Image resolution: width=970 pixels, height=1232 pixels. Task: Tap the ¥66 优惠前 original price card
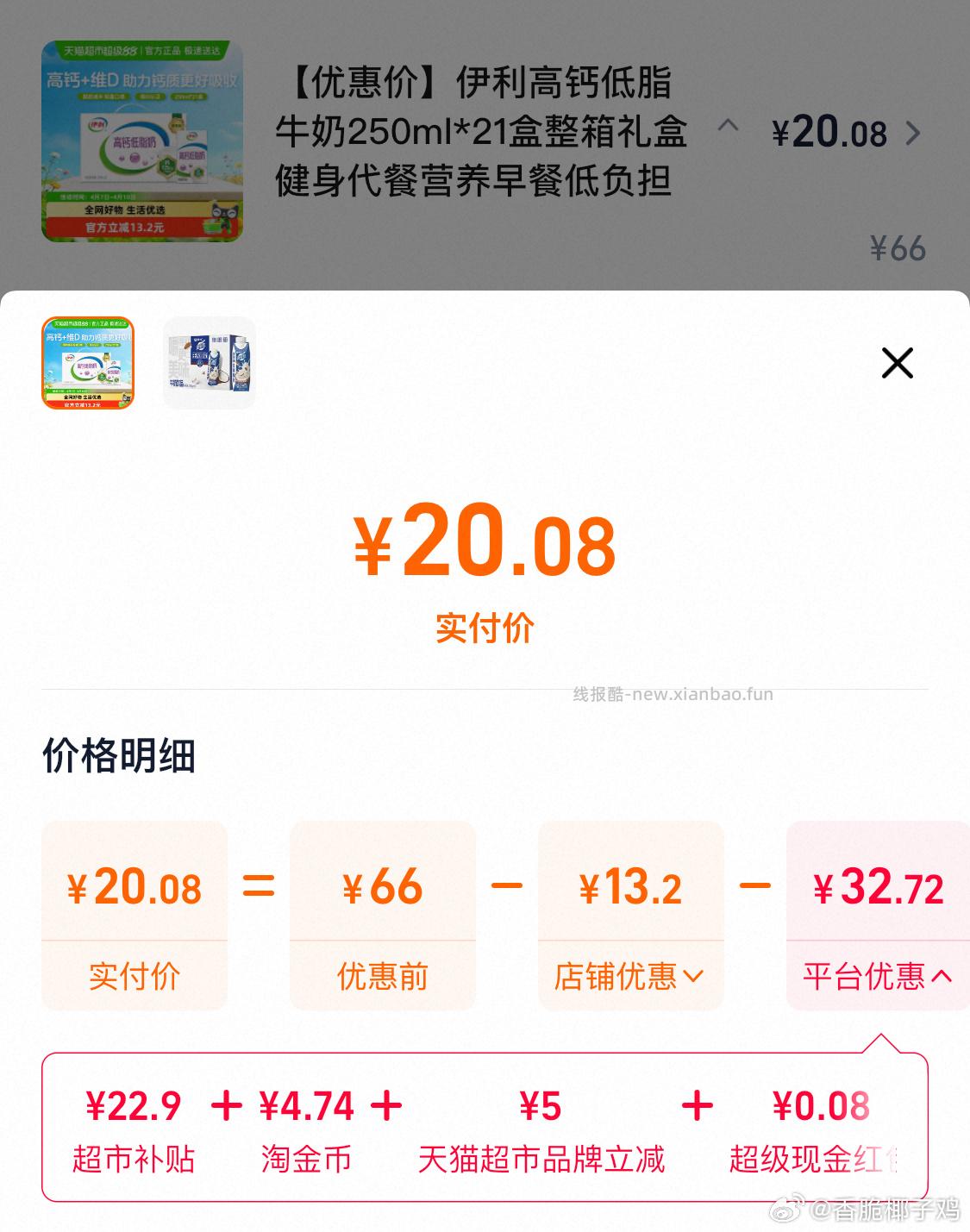[381, 916]
